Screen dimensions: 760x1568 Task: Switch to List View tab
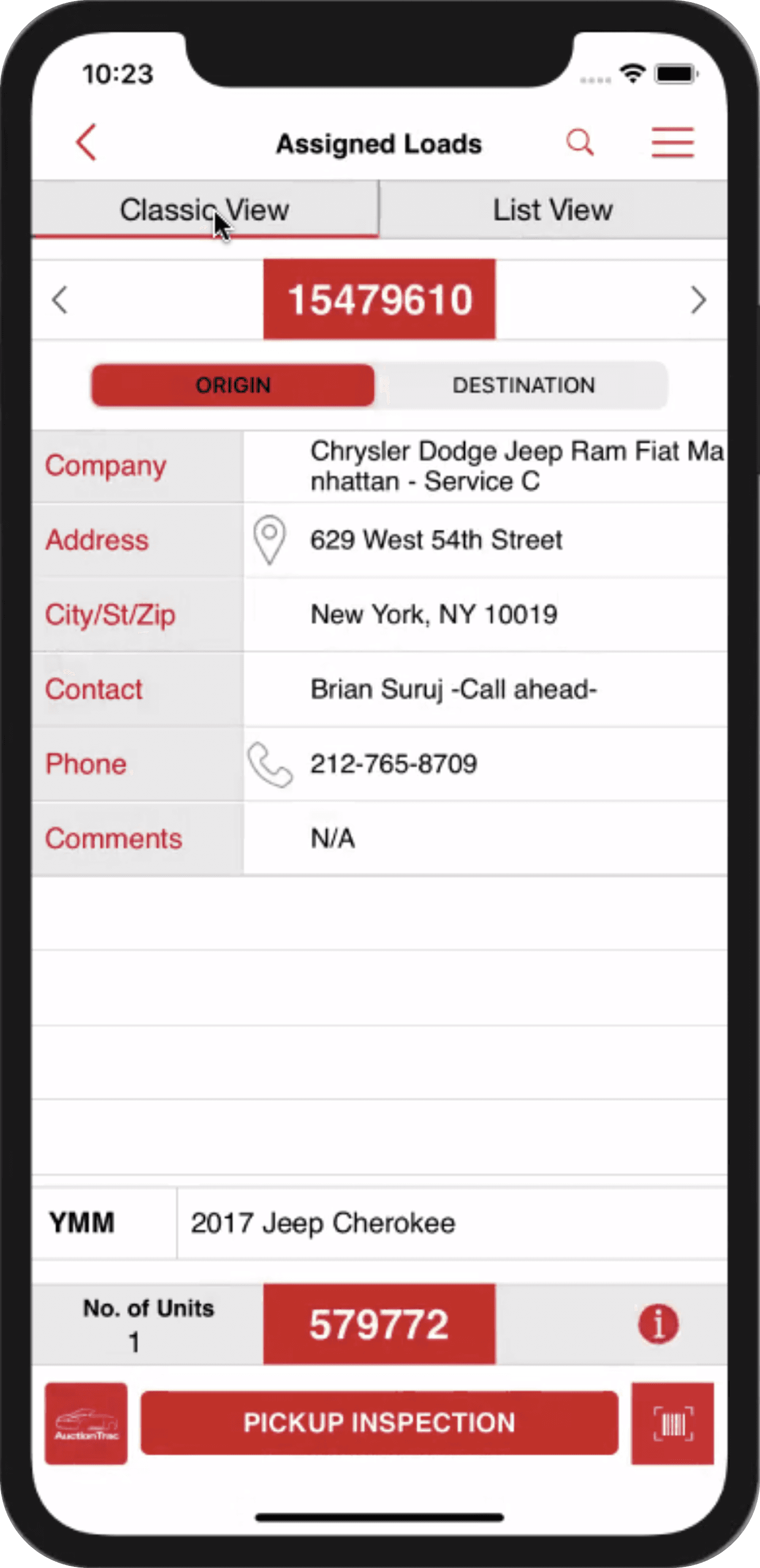pos(553,210)
